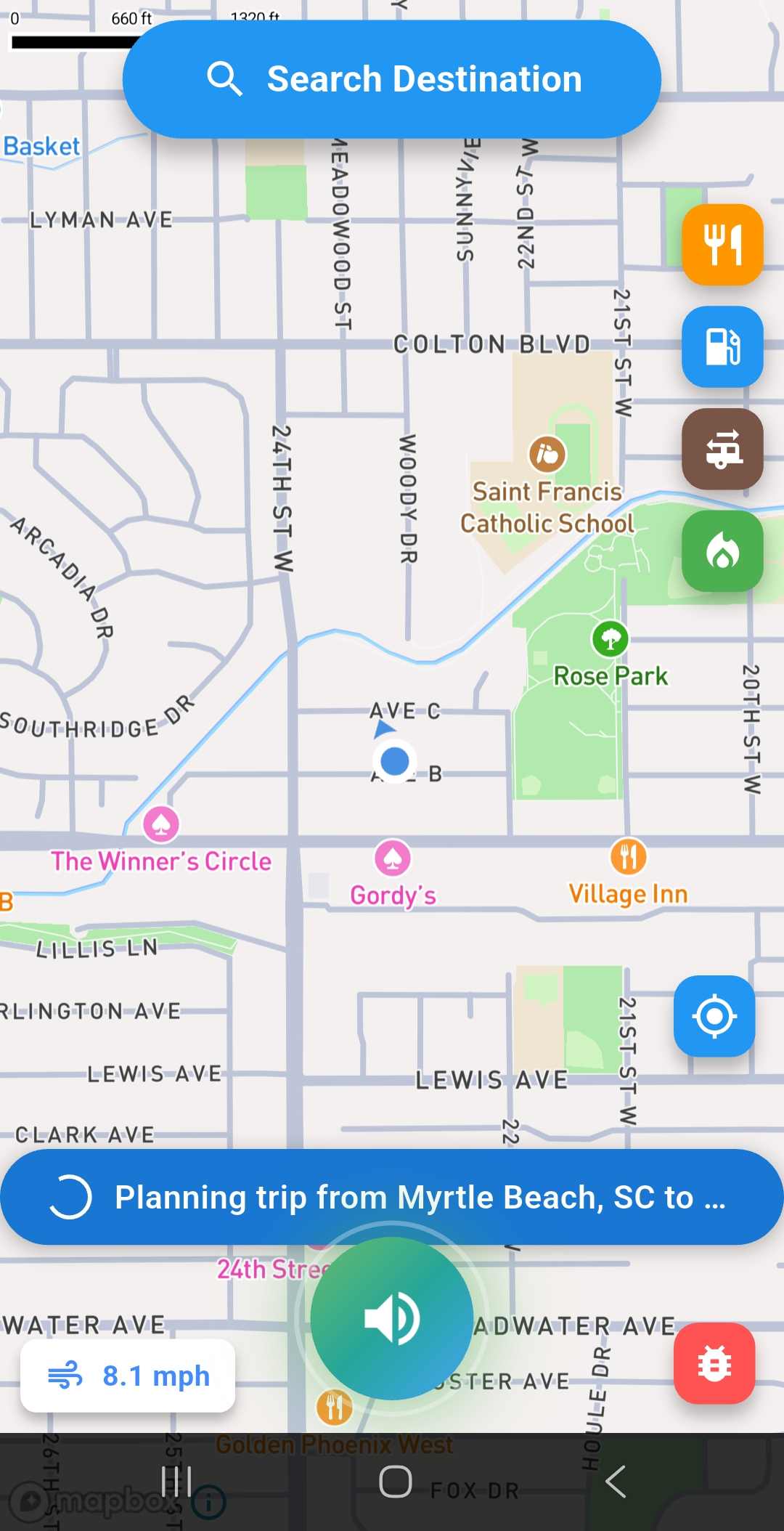
Task: Expand the trip planning status banner
Action: coord(392,1197)
